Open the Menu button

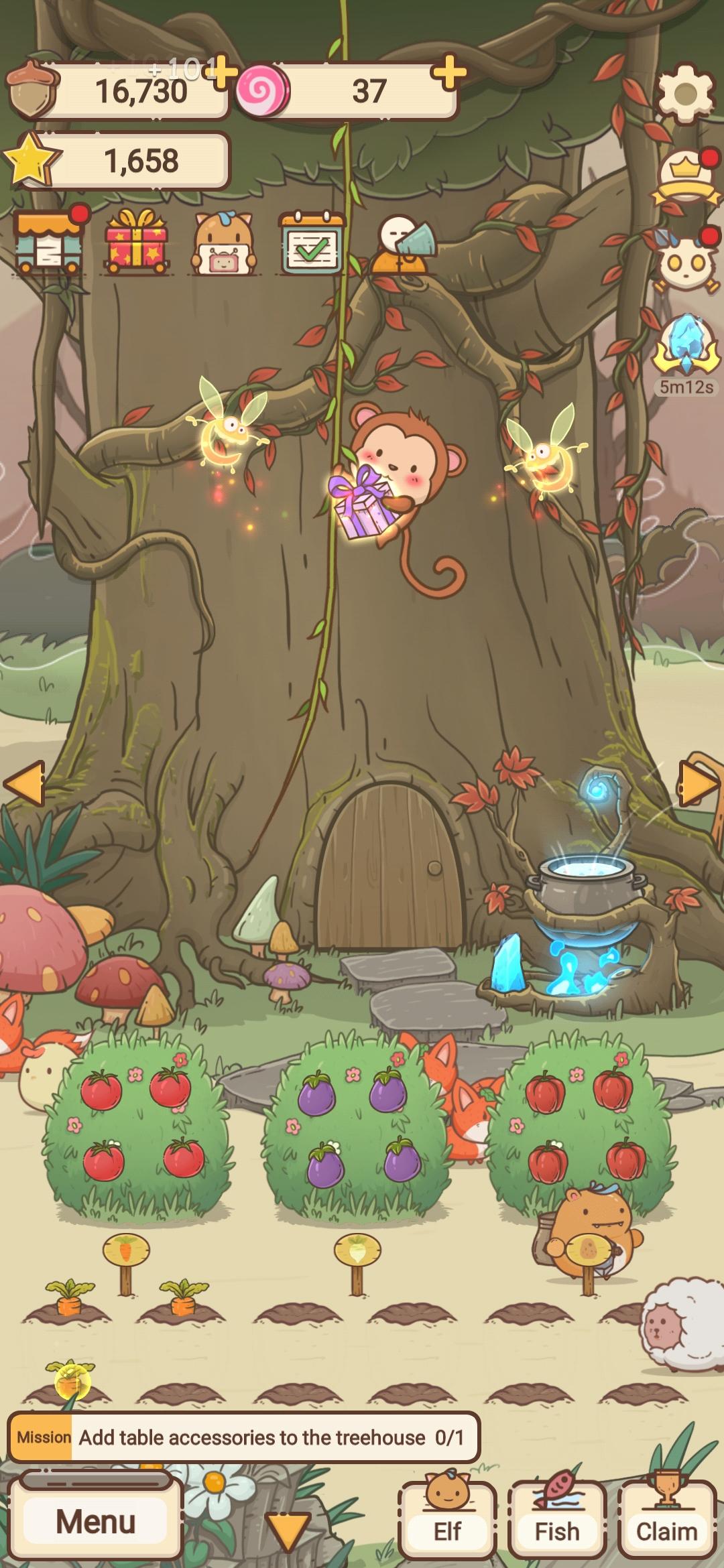[x=95, y=1522]
